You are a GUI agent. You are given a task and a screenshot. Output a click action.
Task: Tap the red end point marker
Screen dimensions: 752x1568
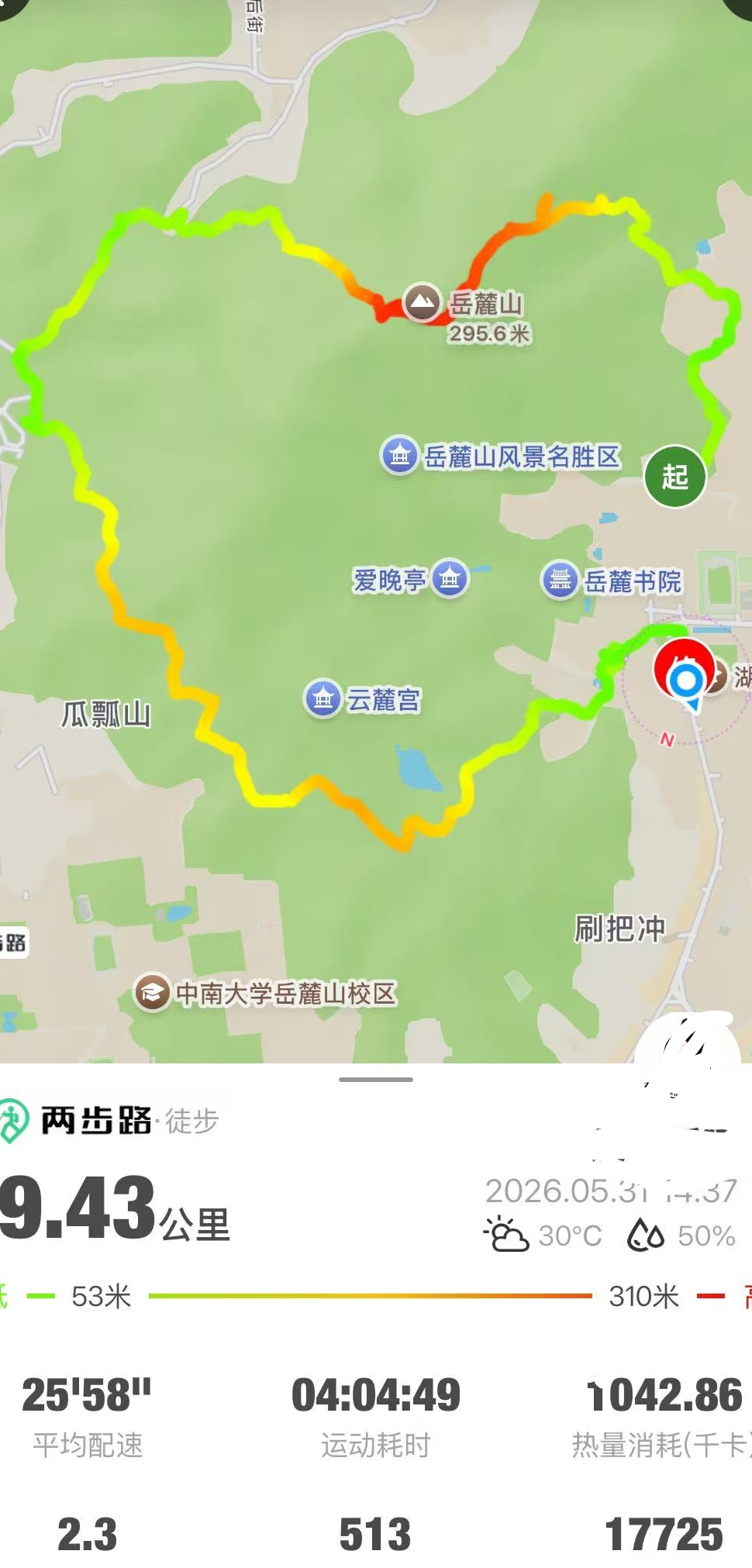(684, 670)
